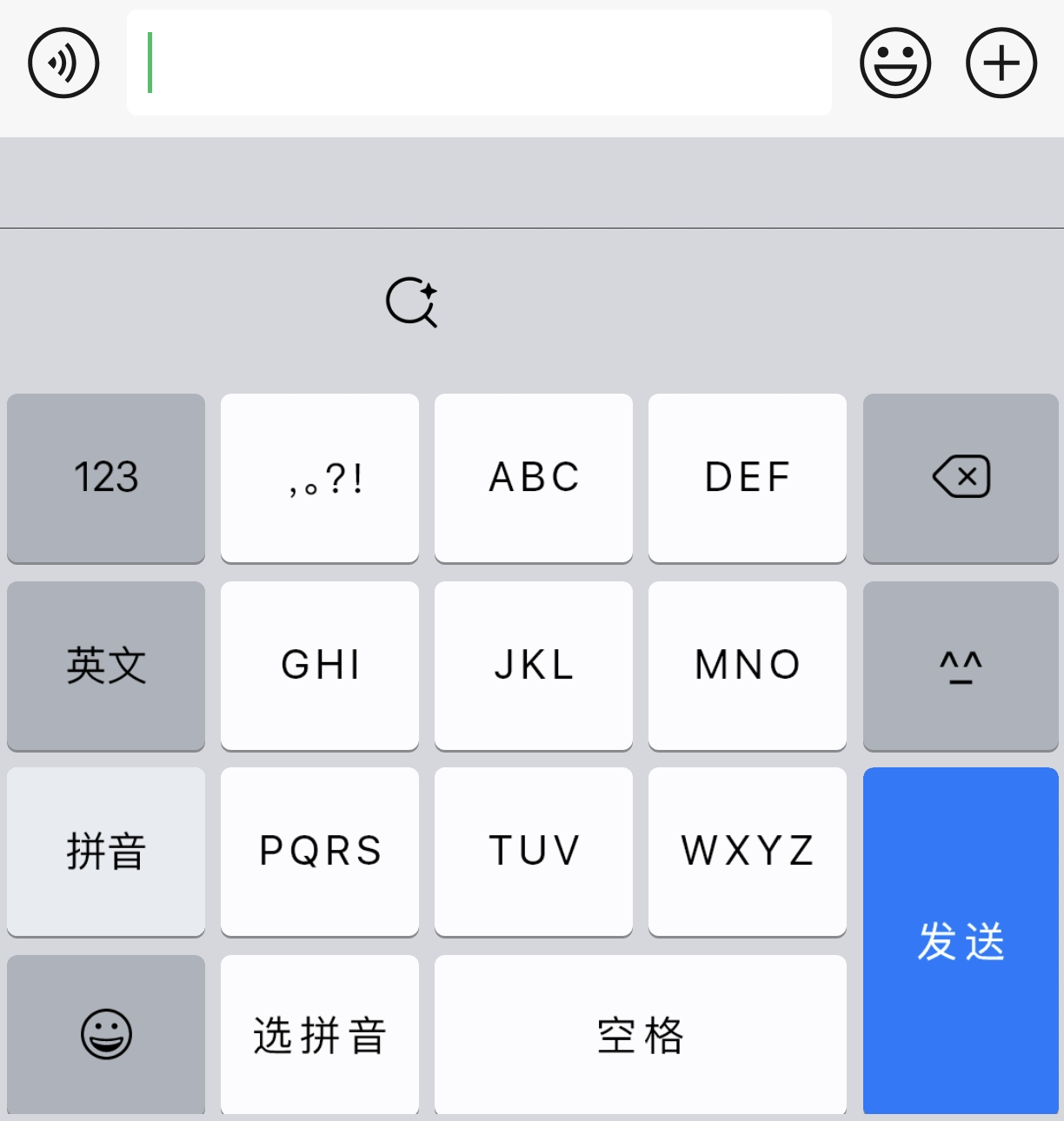
Task: Tap the ABC key
Action: pos(533,478)
